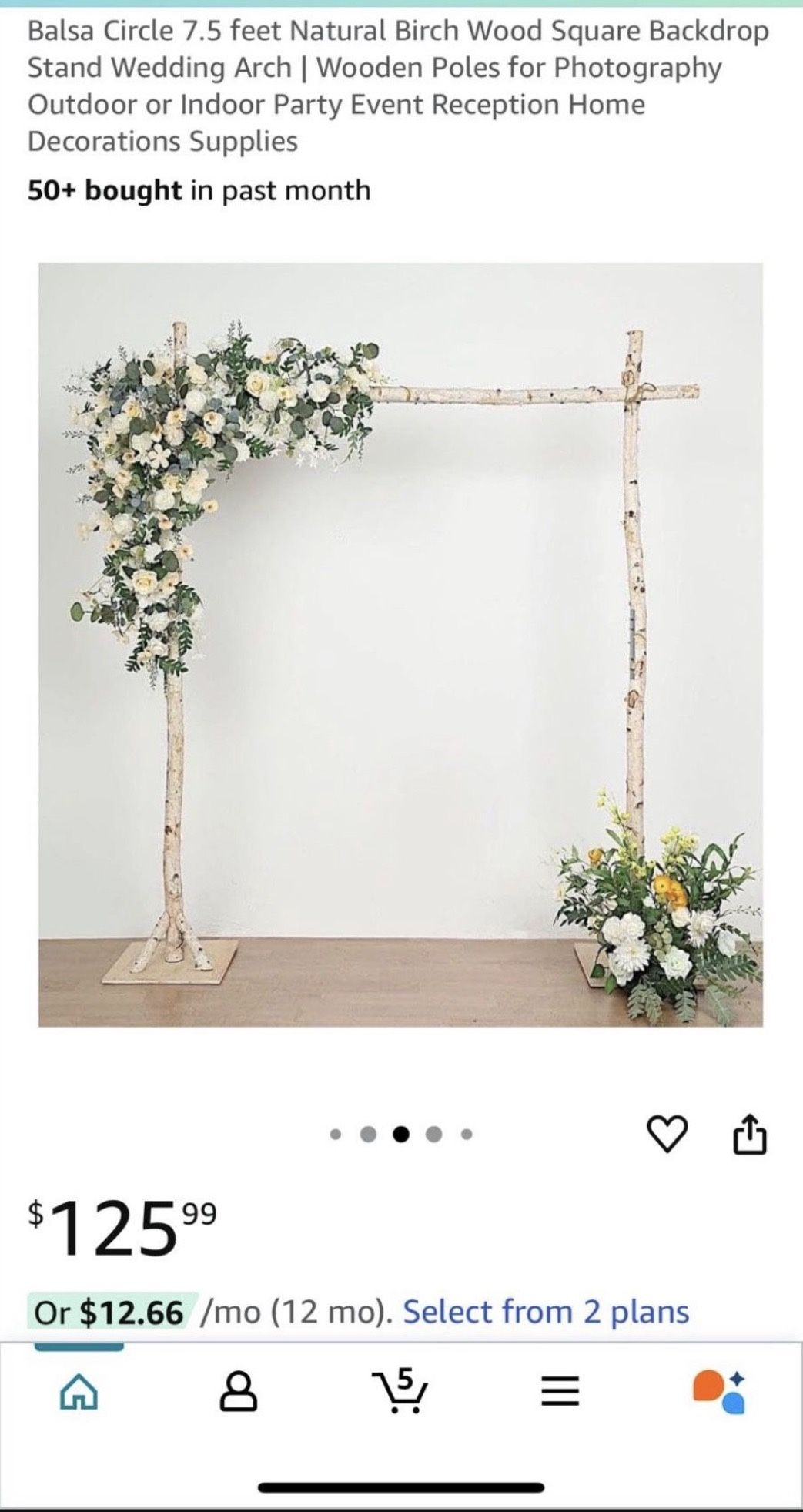803x1512 pixels.
Task: Tap the 50+ bought in past month label
Action: pyautogui.click(x=199, y=189)
